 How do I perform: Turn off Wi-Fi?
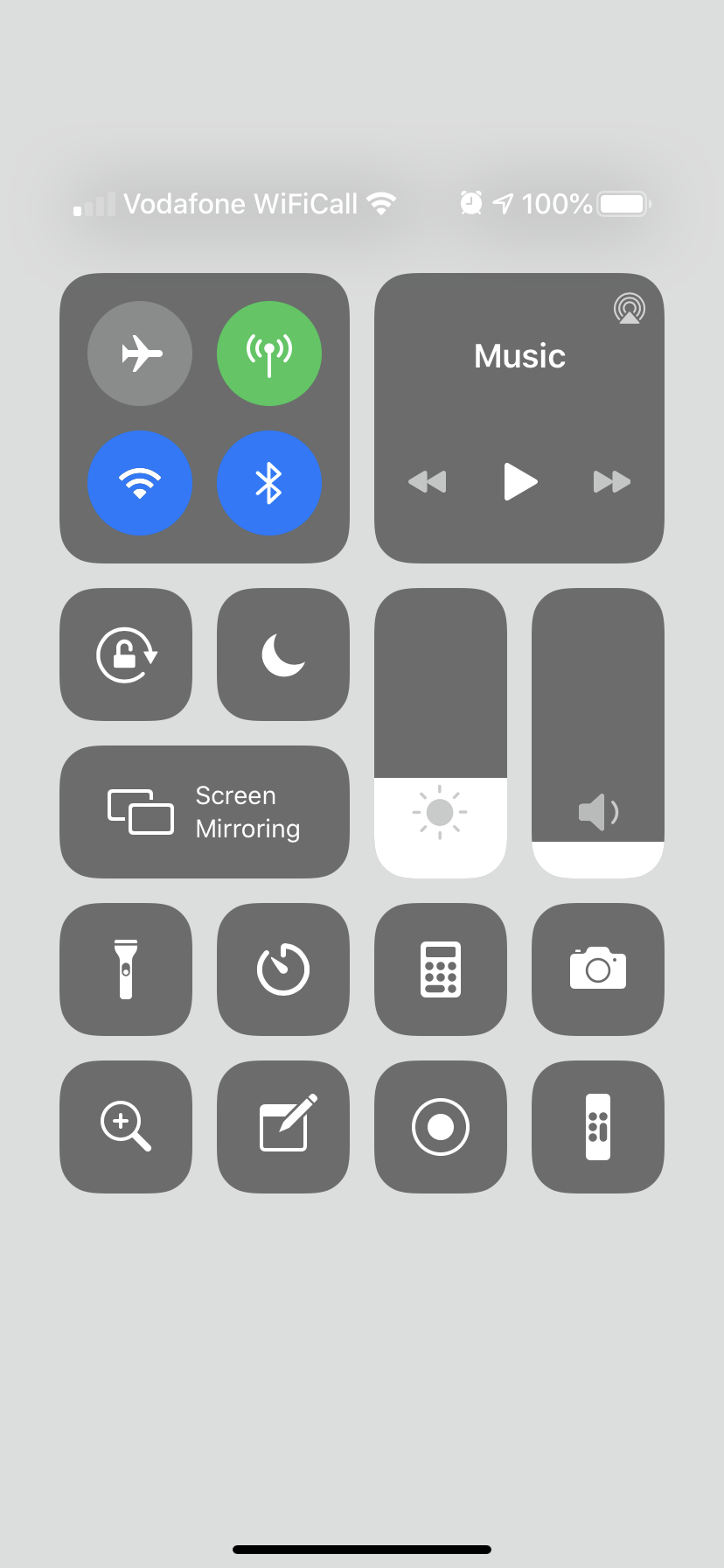point(140,482)
